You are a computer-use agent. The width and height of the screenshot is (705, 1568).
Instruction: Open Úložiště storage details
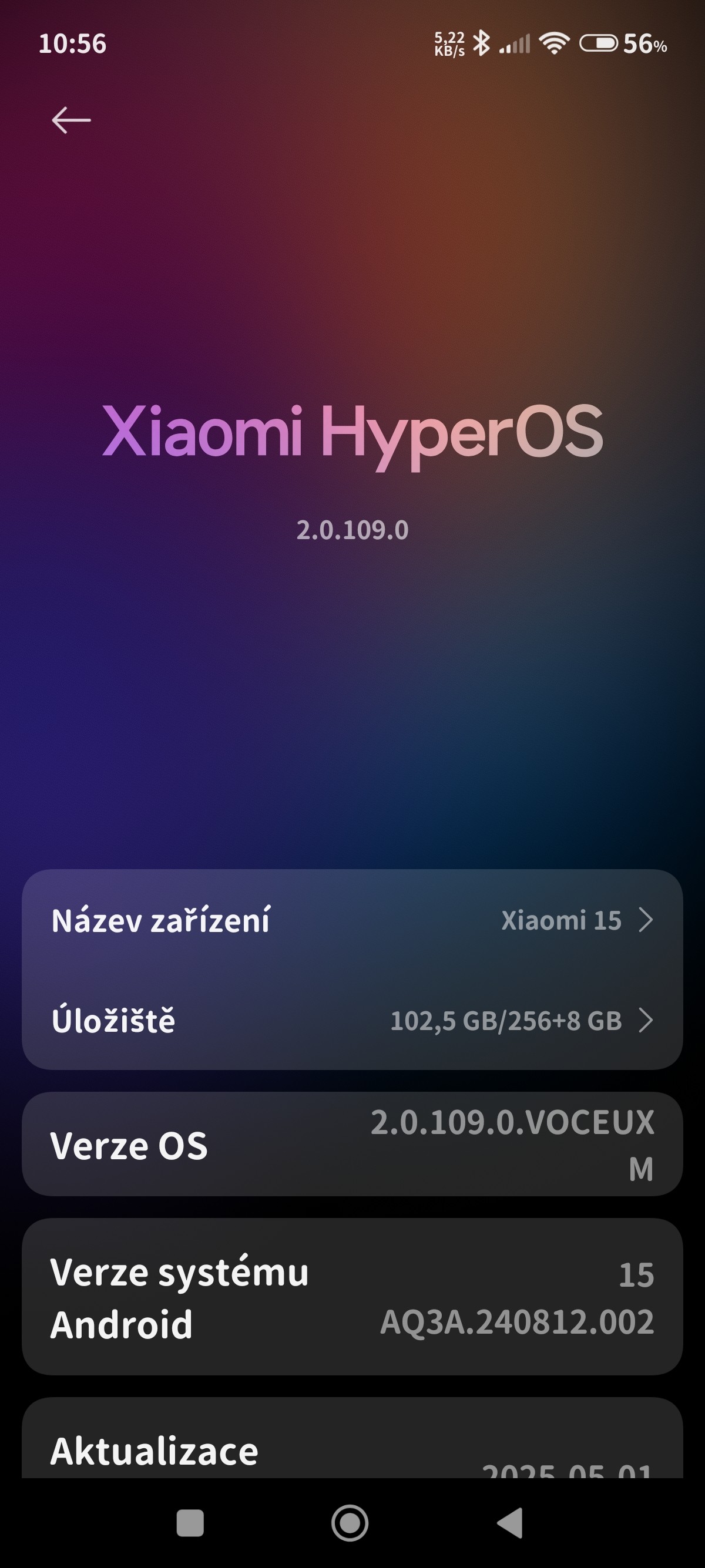coord(352,1020)
